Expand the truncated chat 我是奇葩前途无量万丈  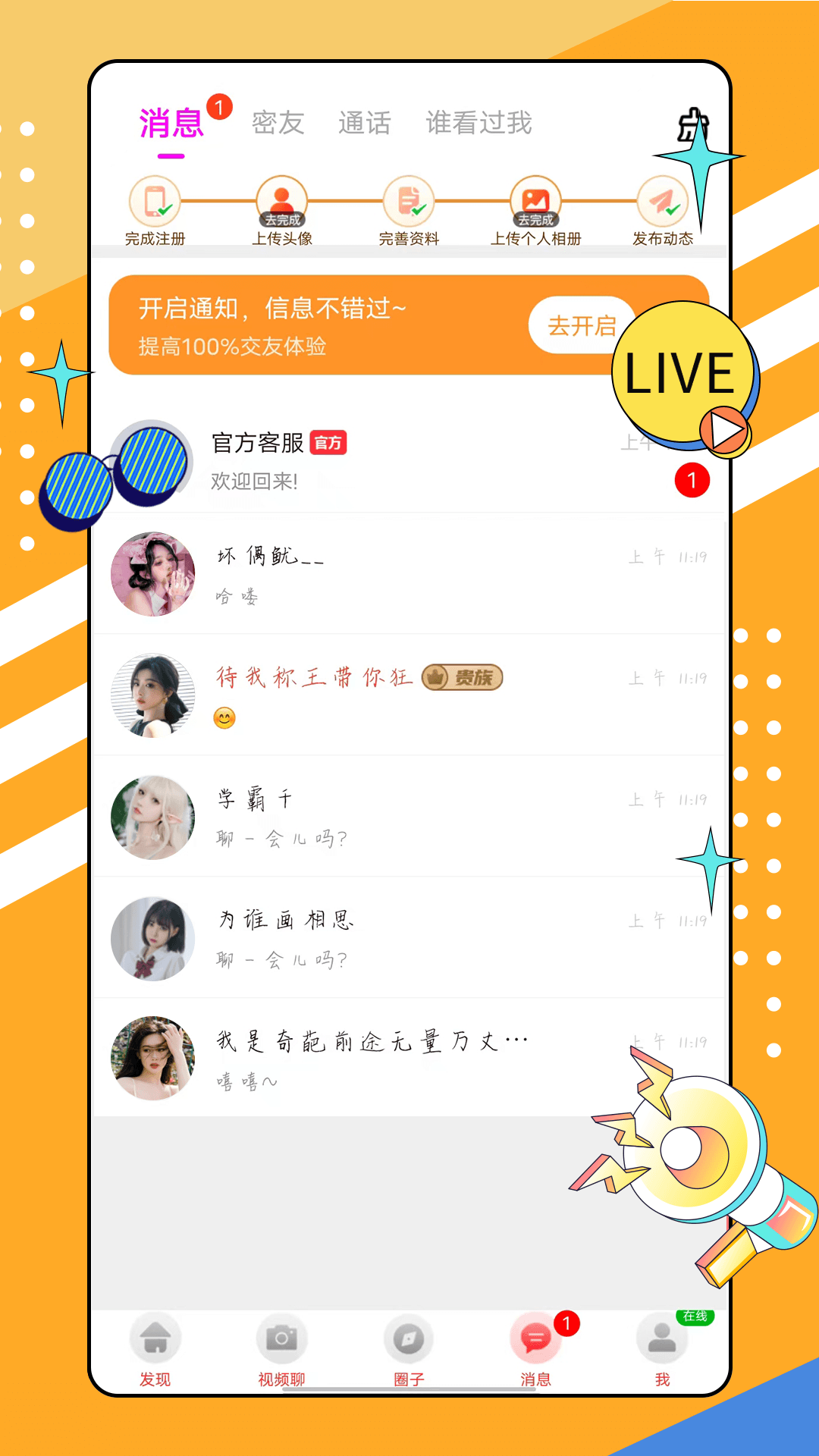tap(372, 1042)
